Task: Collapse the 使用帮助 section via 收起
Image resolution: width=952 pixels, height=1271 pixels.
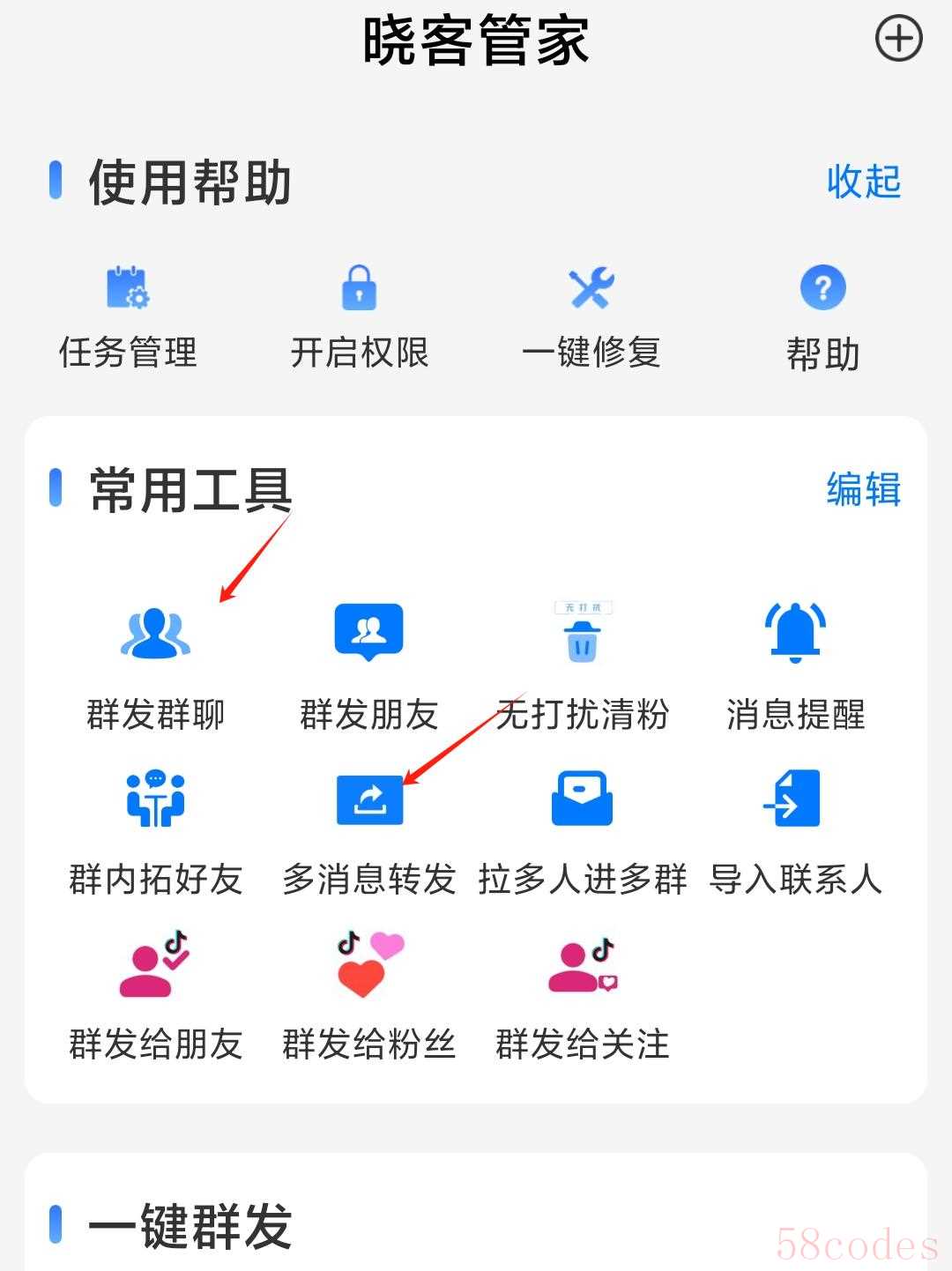Action: 863,182
